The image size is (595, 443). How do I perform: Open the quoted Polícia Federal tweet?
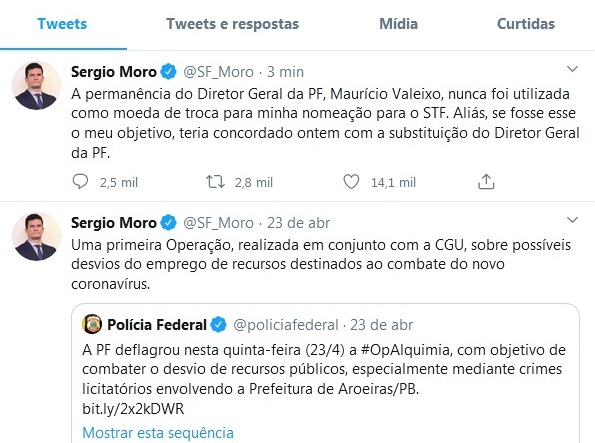325,373
